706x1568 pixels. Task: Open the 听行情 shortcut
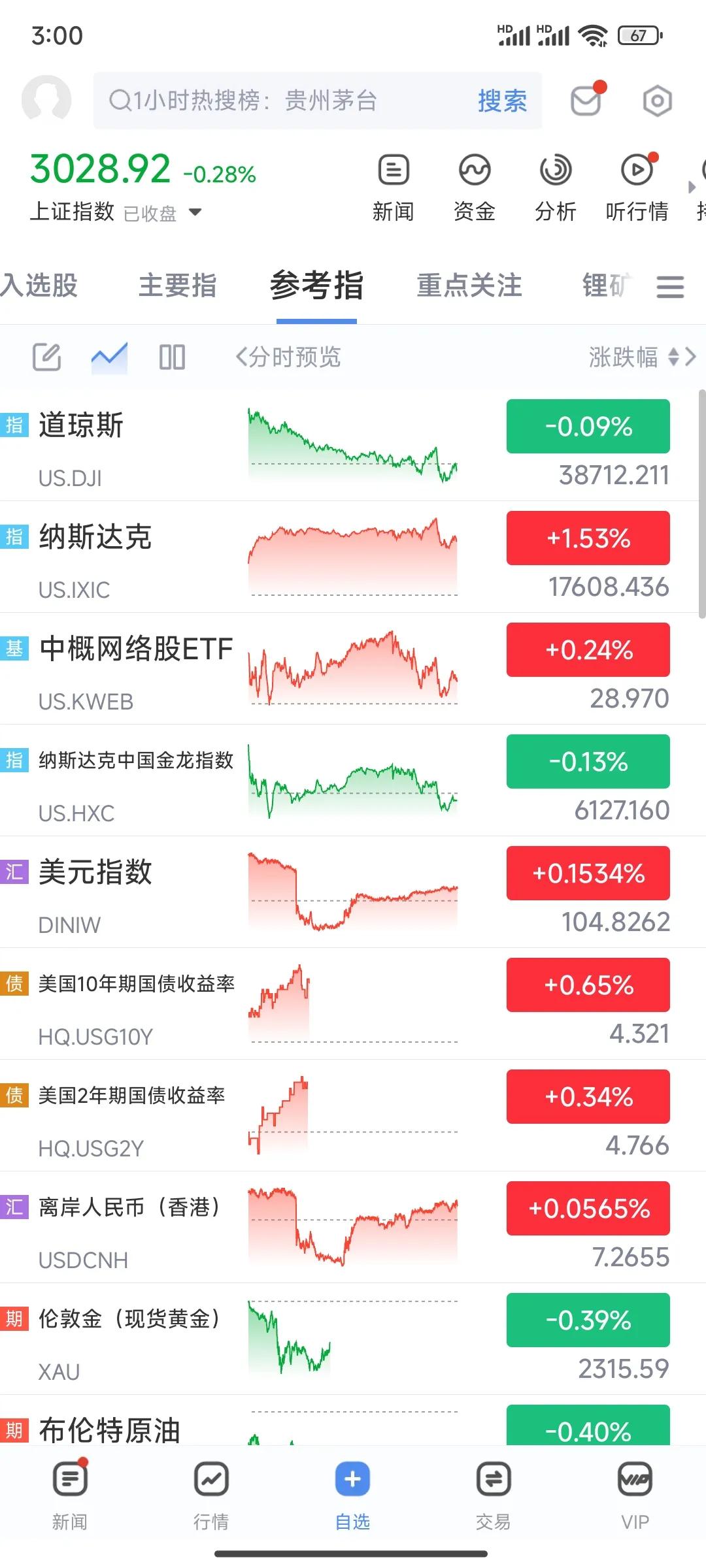point(637,188)
